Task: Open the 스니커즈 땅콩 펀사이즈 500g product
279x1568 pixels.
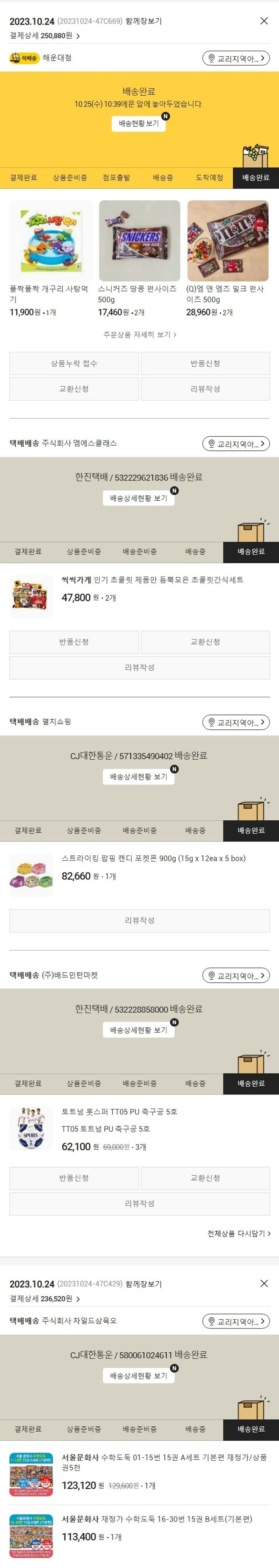Action: point(139,242)
